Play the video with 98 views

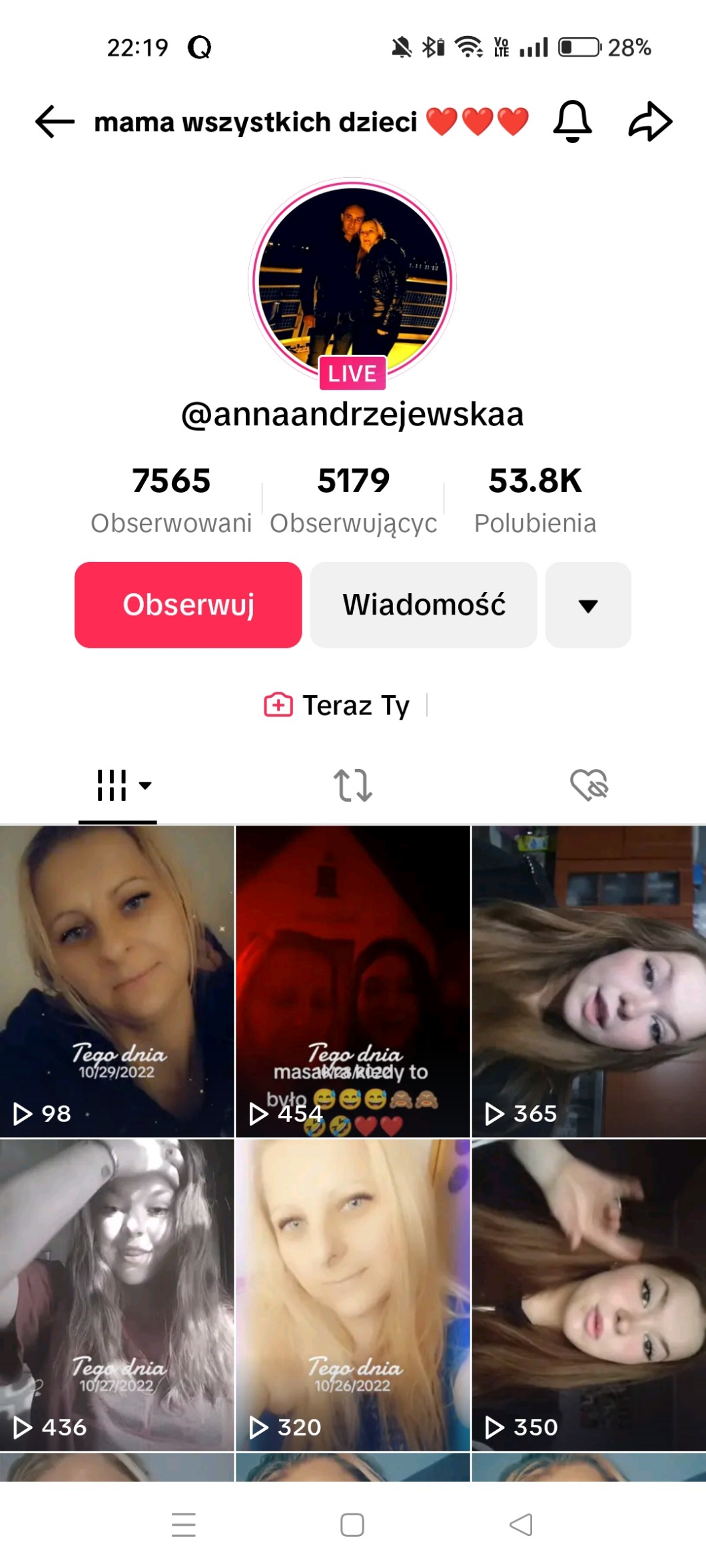pos(117,981)
